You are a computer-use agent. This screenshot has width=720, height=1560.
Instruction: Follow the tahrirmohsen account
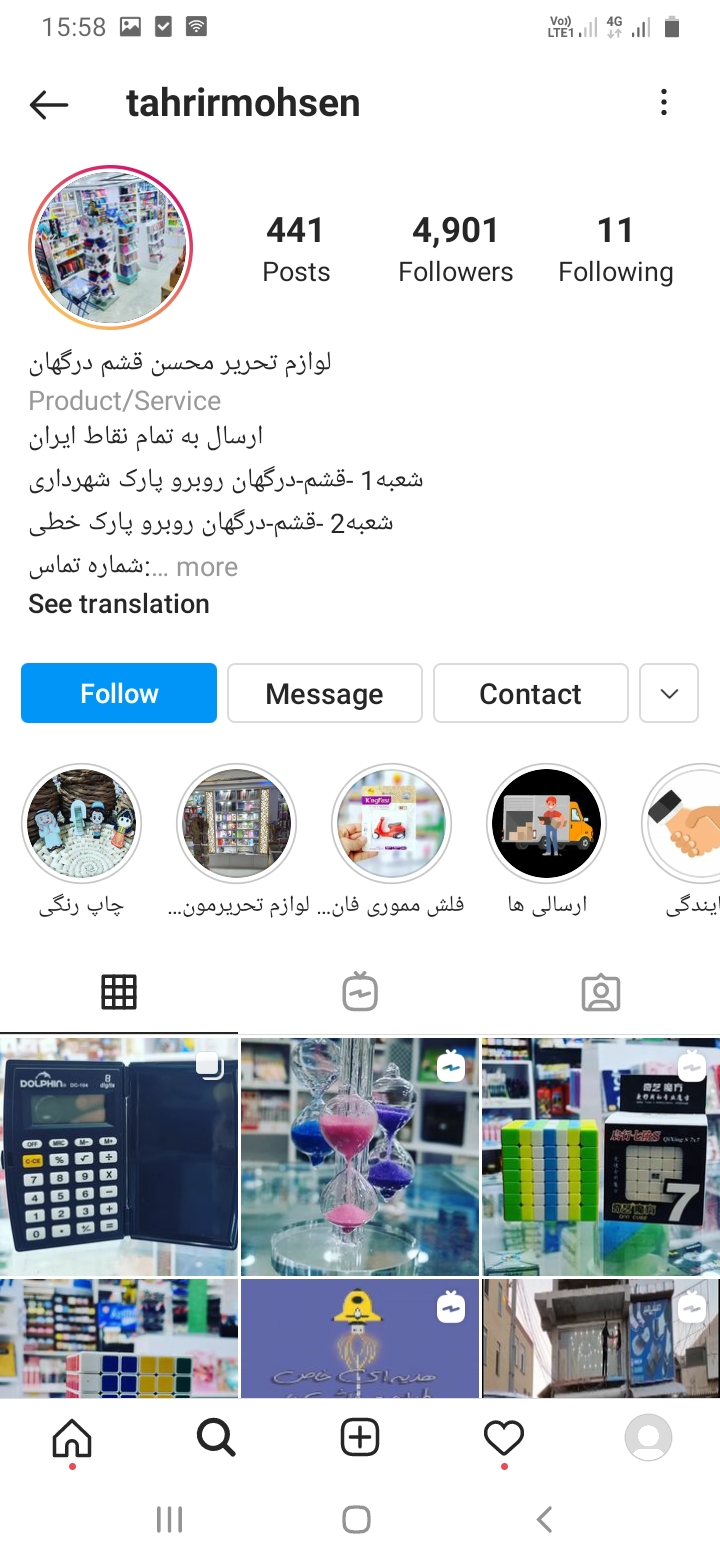click(119, 693)
